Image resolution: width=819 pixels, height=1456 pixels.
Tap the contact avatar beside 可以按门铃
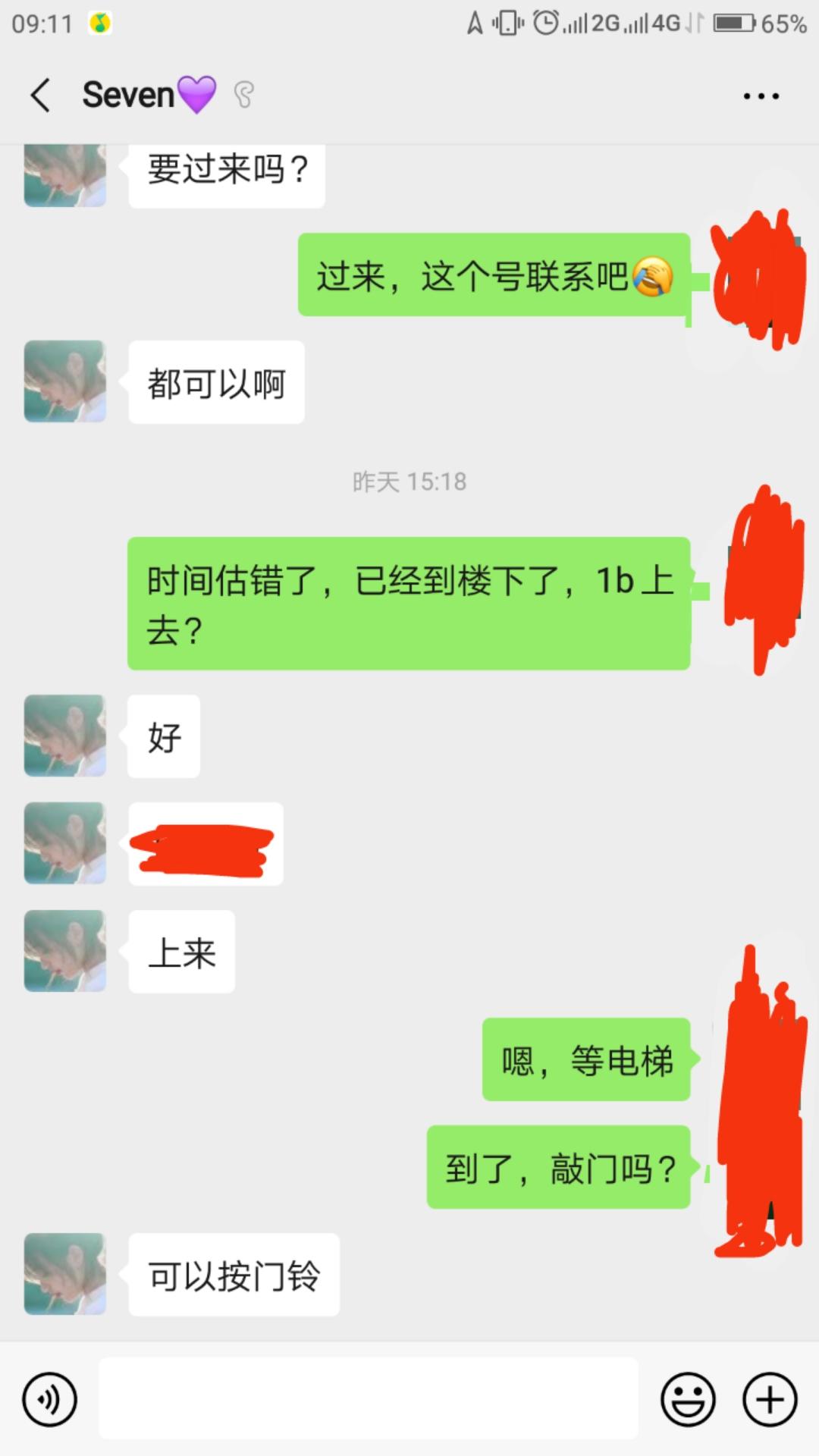(x=64, y=1276)
